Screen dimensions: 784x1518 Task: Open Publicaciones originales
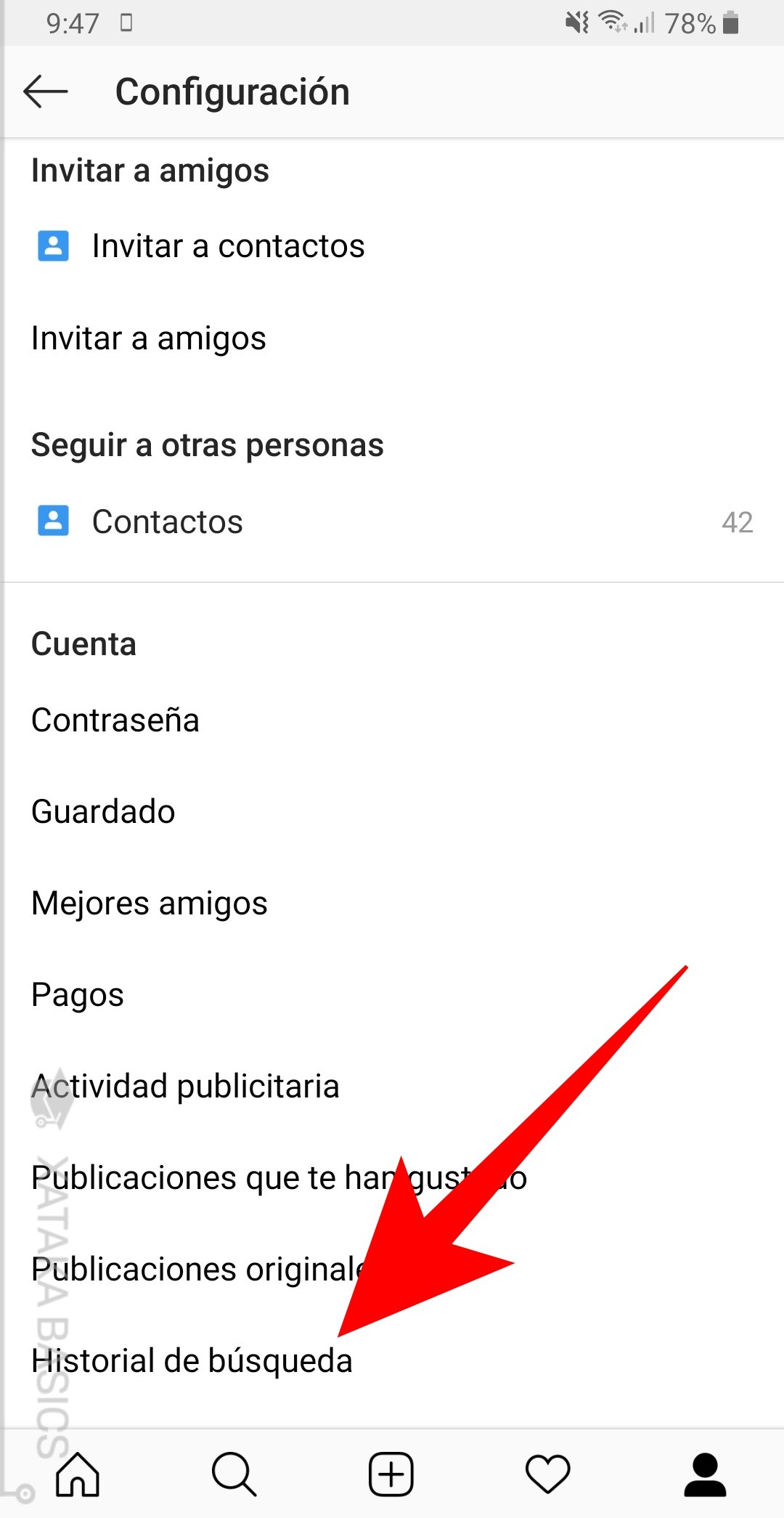tap(218, 1269)
